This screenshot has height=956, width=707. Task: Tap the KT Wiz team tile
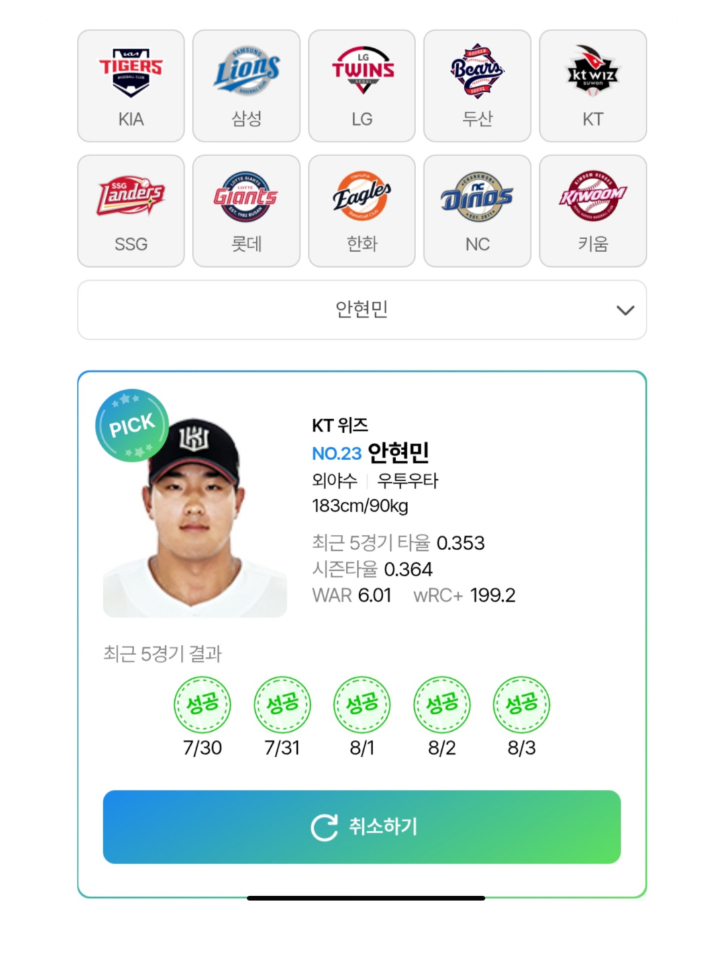click(593, 86)
